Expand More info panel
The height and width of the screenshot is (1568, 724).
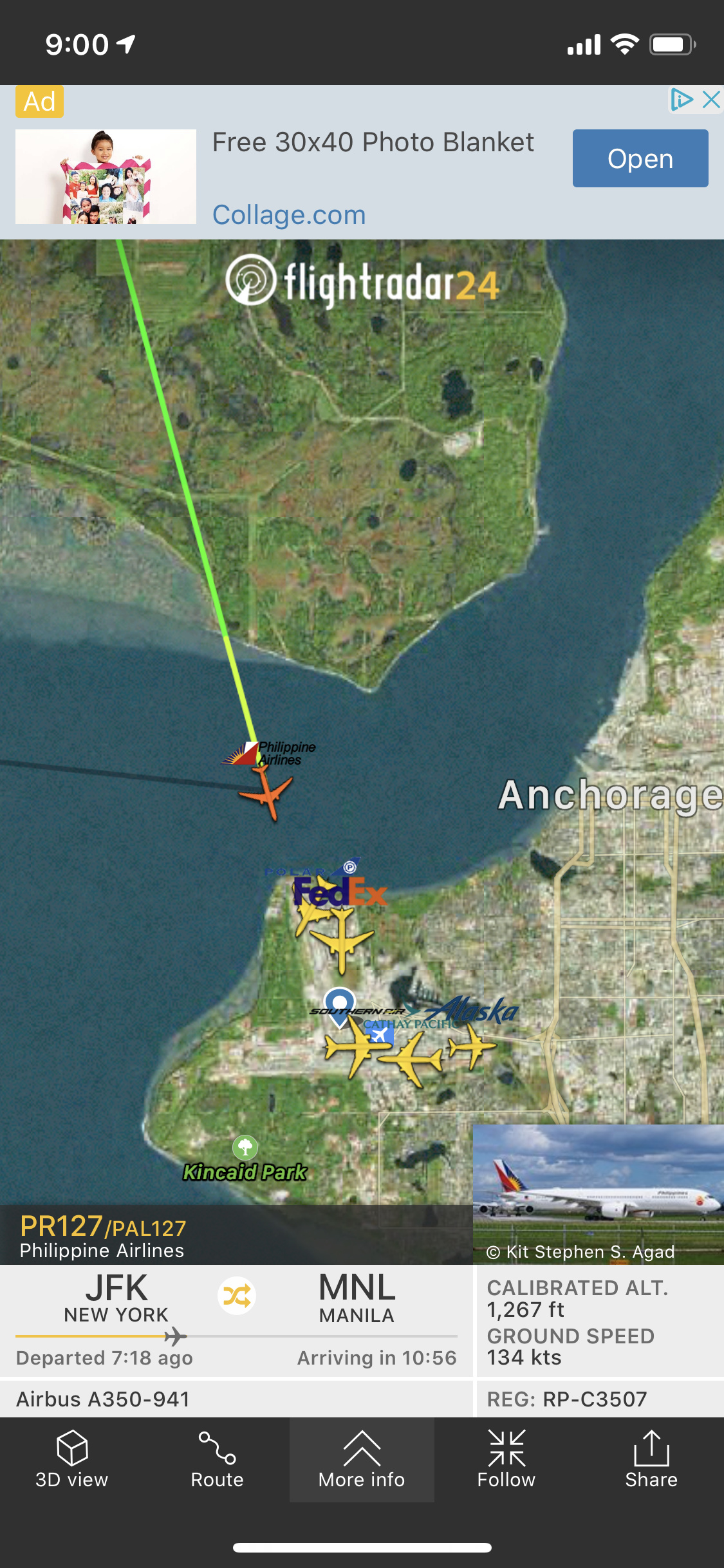[x=362, y=1460]
